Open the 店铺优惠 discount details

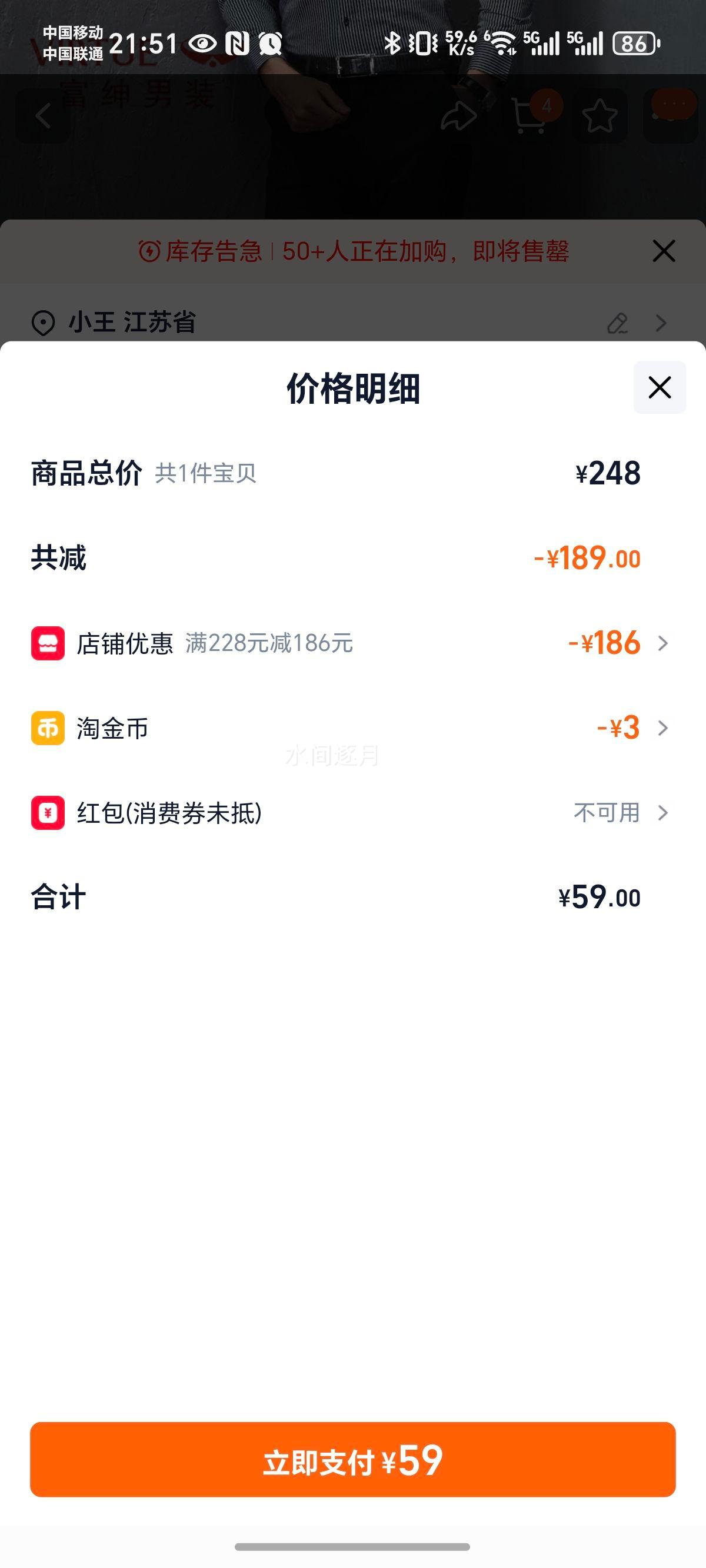click(352, 643)
